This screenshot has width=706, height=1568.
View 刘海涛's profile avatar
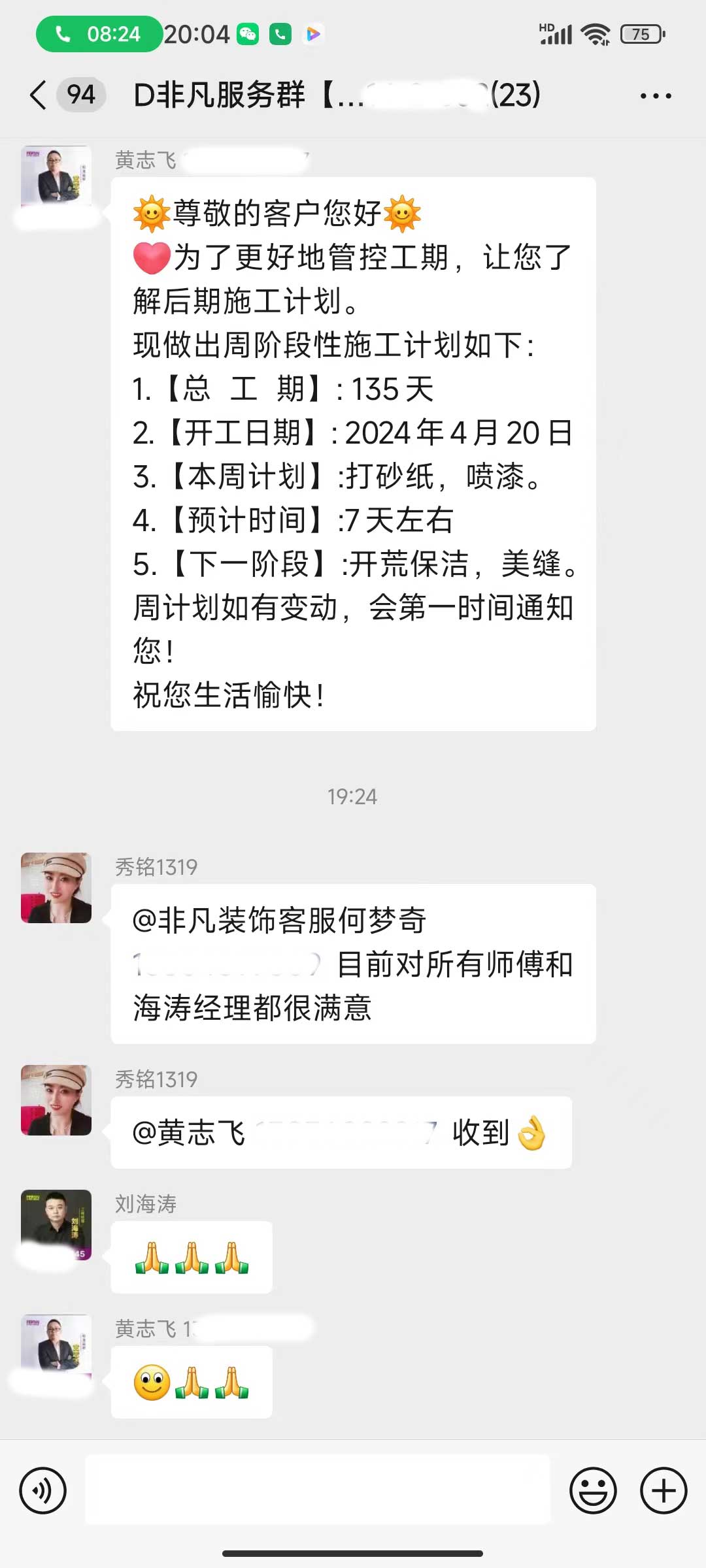tap(56, 1224)
